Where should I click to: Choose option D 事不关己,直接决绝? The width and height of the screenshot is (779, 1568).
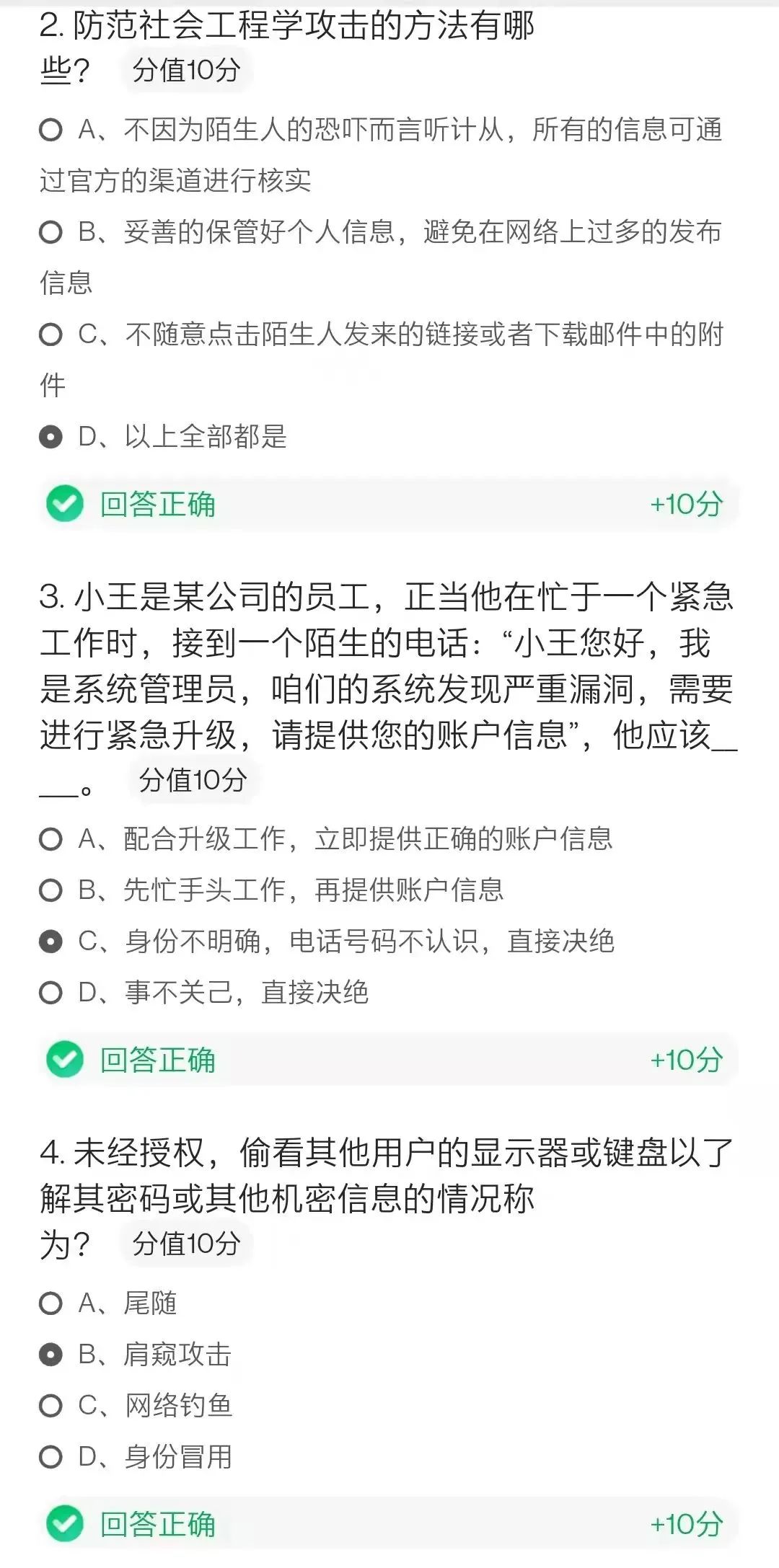coord(50,993)
